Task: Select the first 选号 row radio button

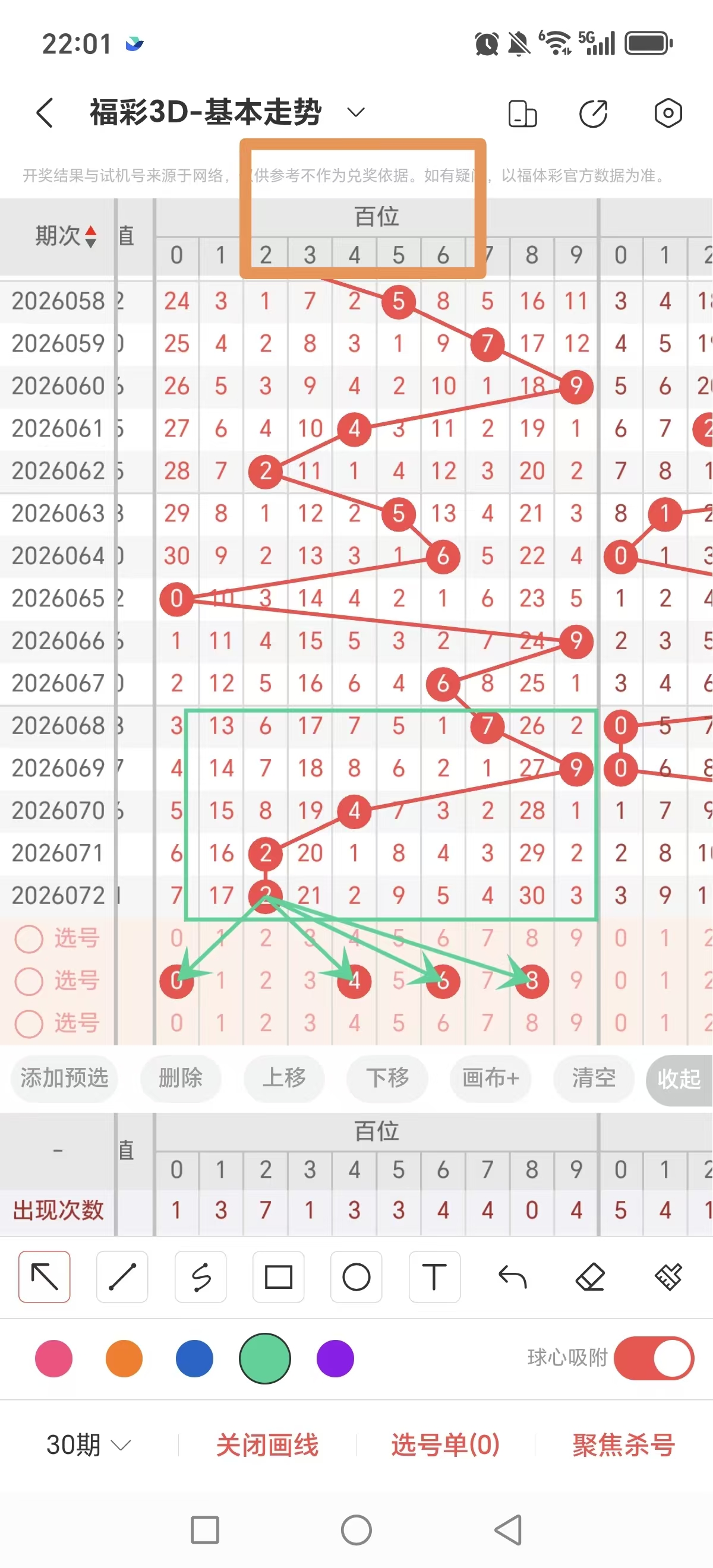Action: point(28,938)
